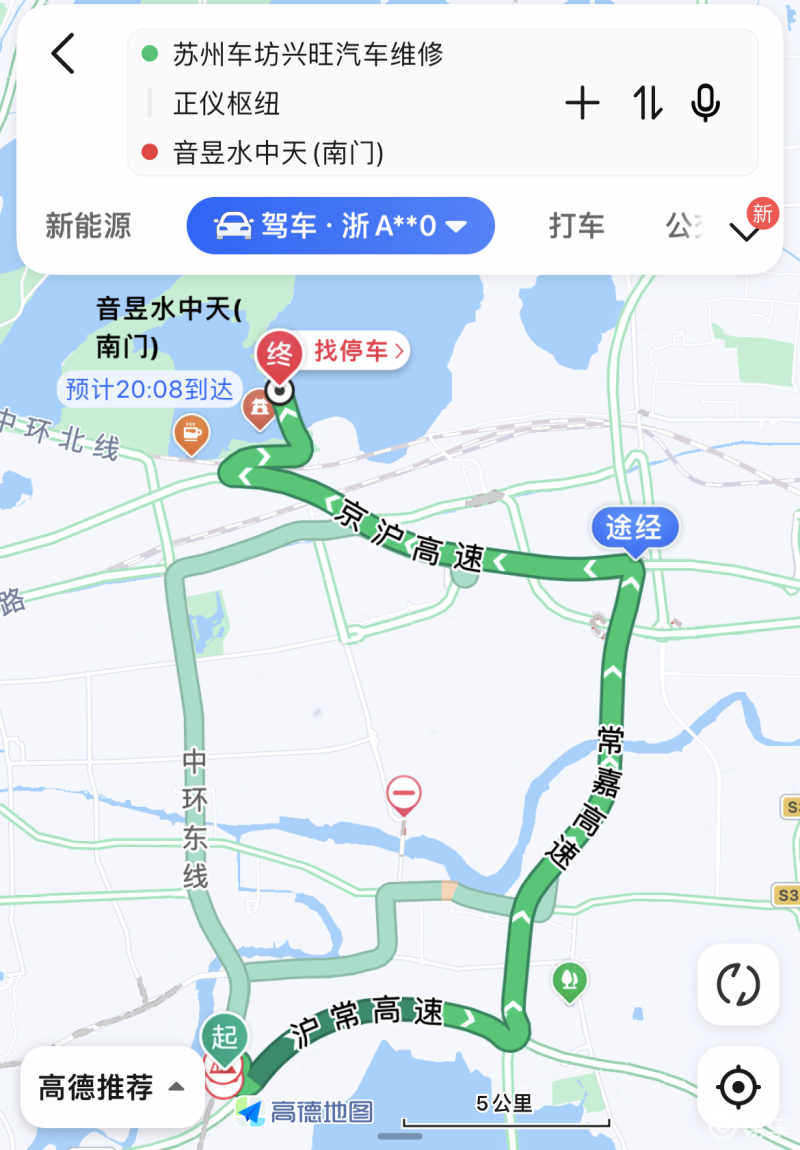The width and height of the screenshot is (800, 1150).
Task: Open the 驾车 vehicle plate dropdown
Action: [x=341, y=225]
